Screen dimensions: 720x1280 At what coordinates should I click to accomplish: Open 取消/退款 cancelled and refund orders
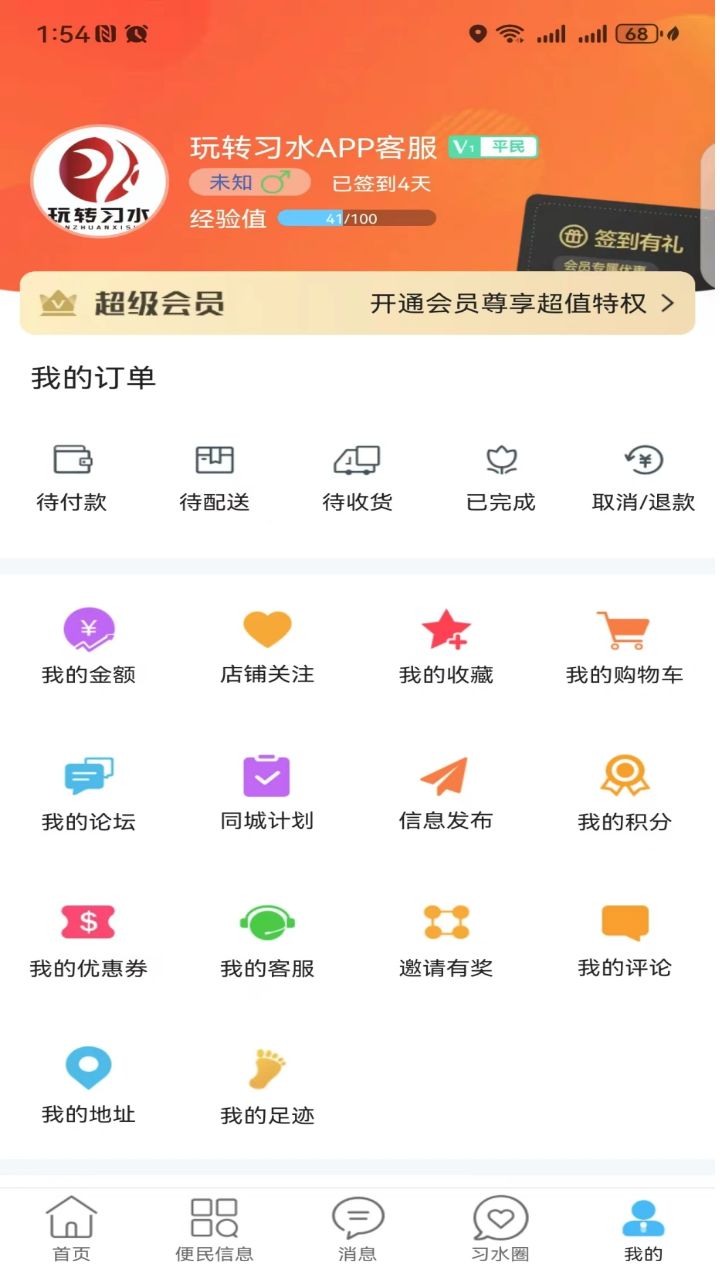click(x=643, y=478)
